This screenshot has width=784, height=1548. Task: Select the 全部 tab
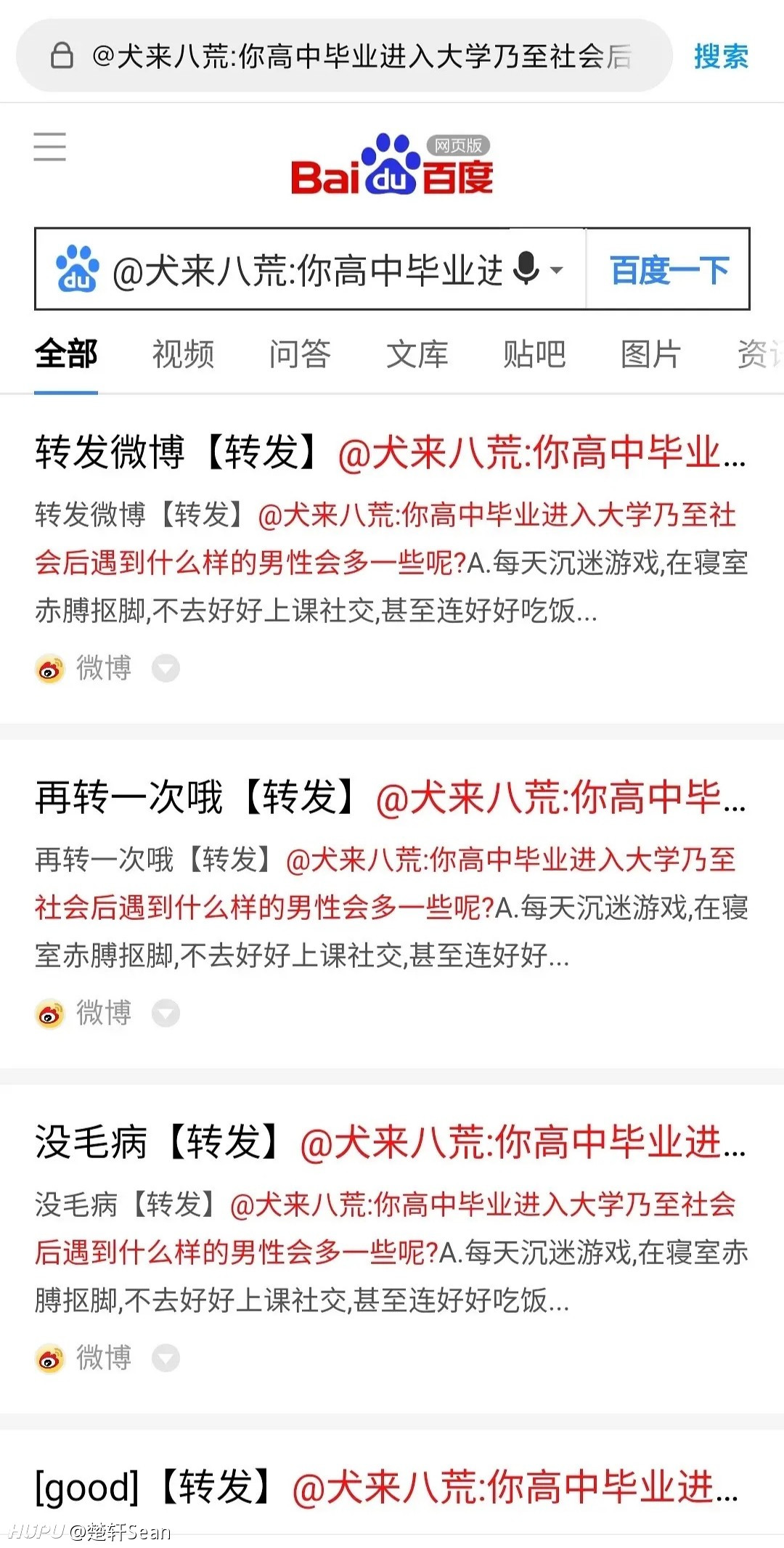click(x=66, y=354)
